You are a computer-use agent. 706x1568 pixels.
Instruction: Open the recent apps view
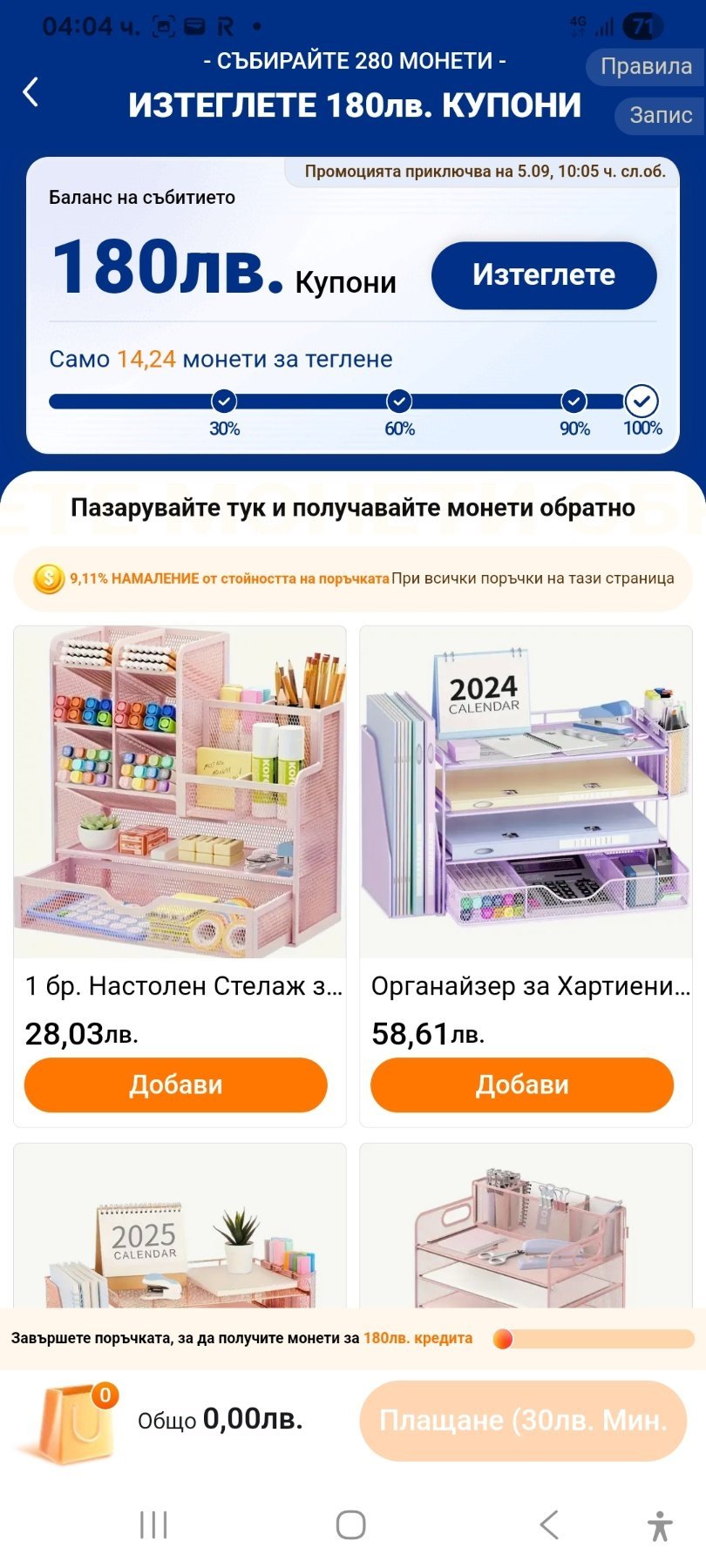pos(153,1525)
